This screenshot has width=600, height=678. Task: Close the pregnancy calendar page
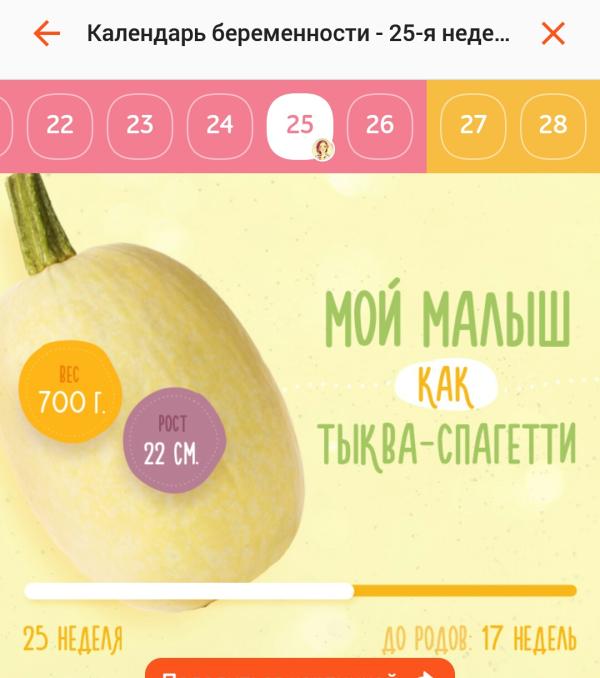click(553, 34)
